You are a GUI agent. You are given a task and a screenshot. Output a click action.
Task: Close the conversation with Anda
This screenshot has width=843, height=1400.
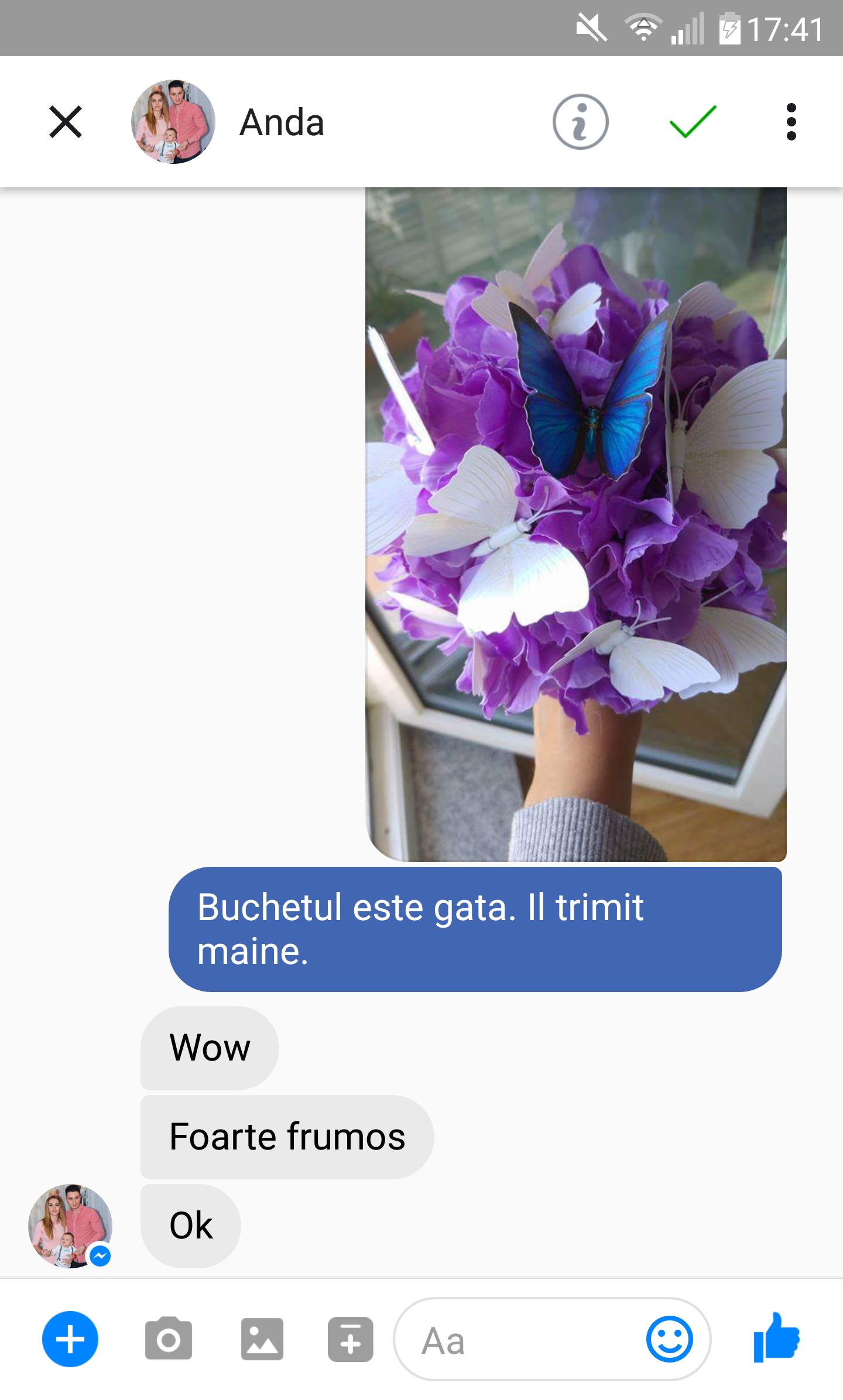(x=66, y=122)
